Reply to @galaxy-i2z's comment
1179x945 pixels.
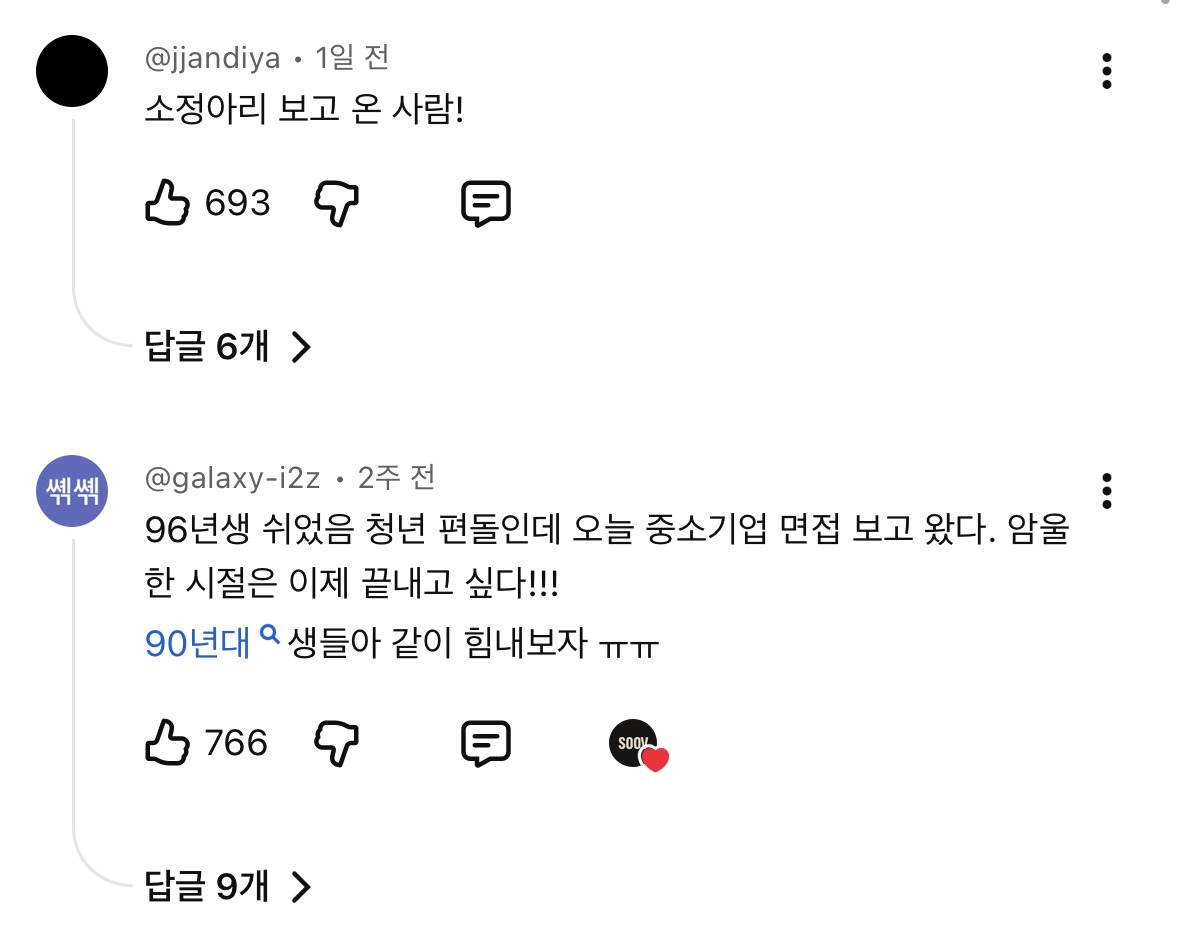486,744
